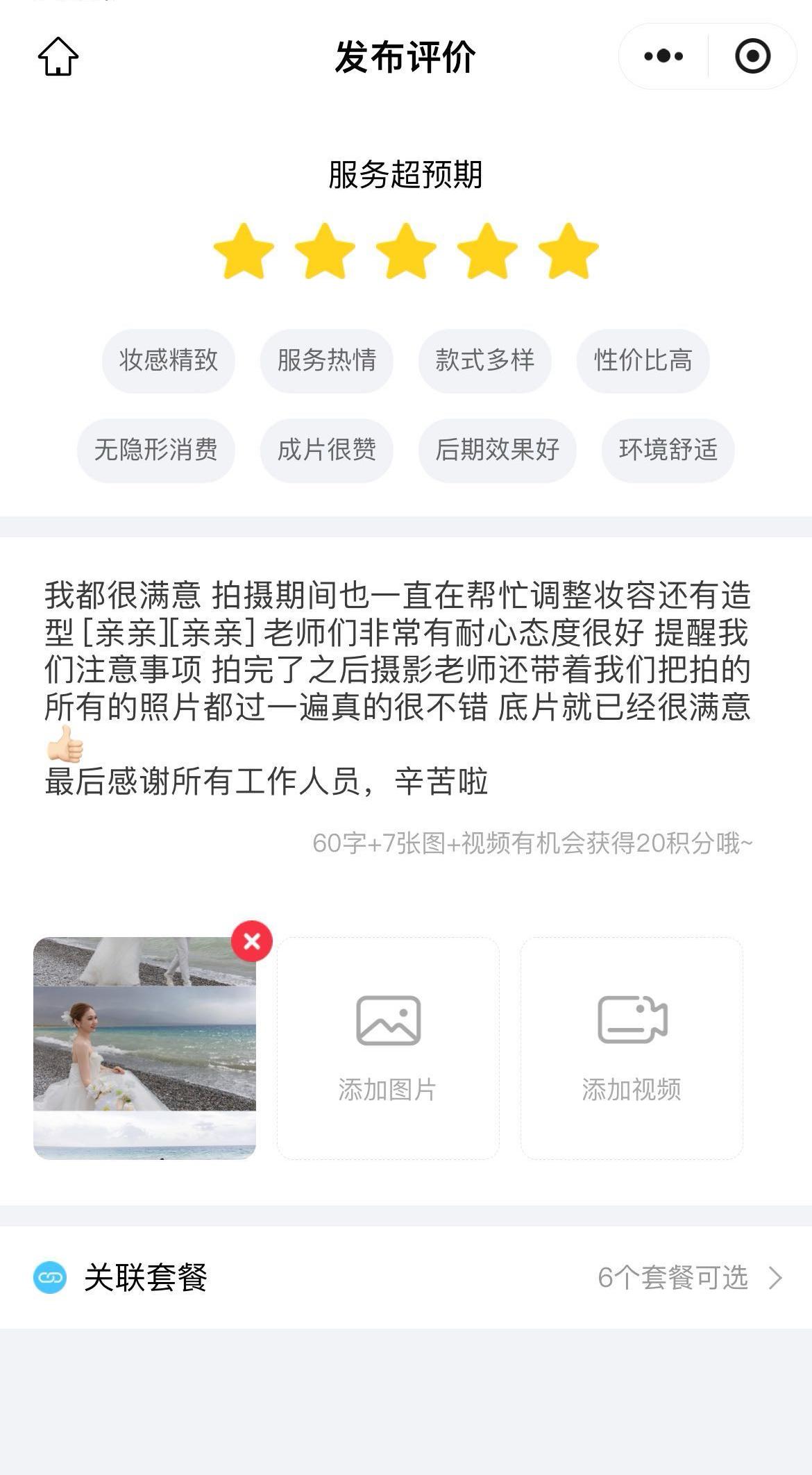This screenshot has width=812, height=1475.
Task: Set rating to the first star
Action: coord(244,251)
